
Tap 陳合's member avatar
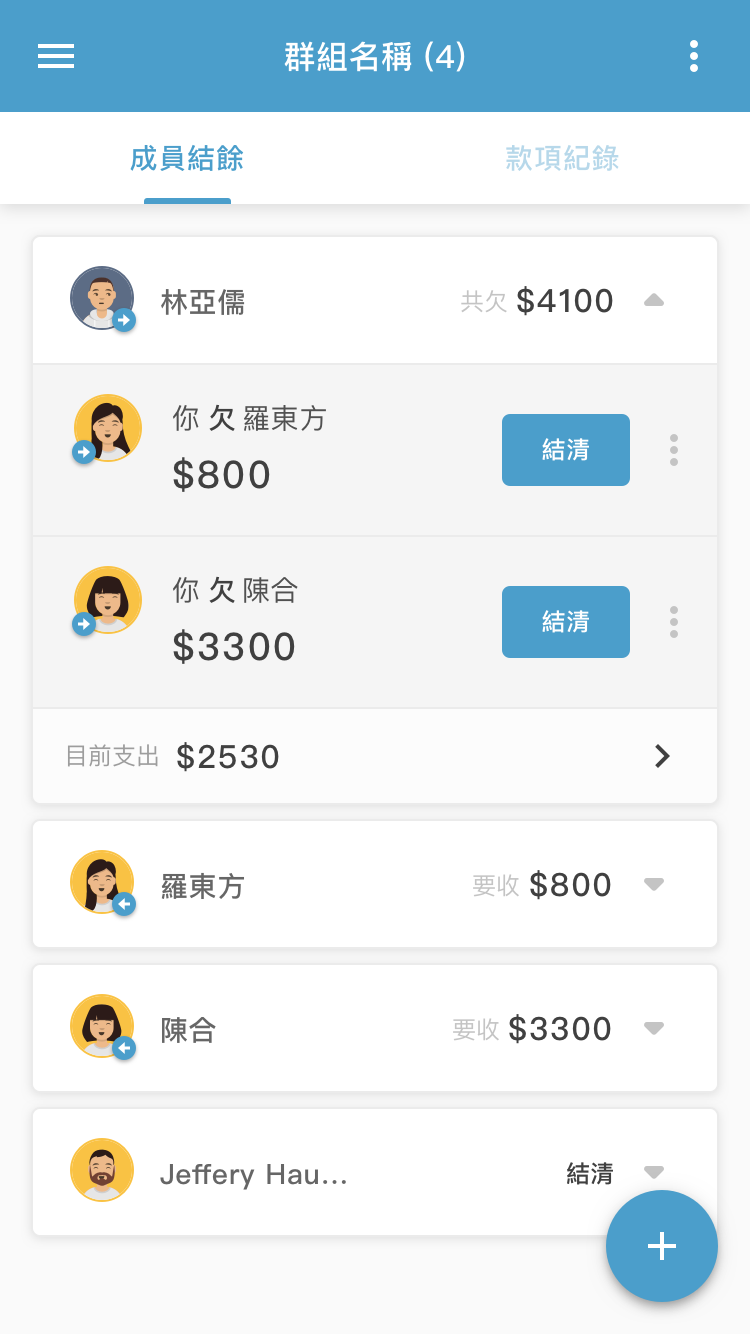(x=101, y=1027)
